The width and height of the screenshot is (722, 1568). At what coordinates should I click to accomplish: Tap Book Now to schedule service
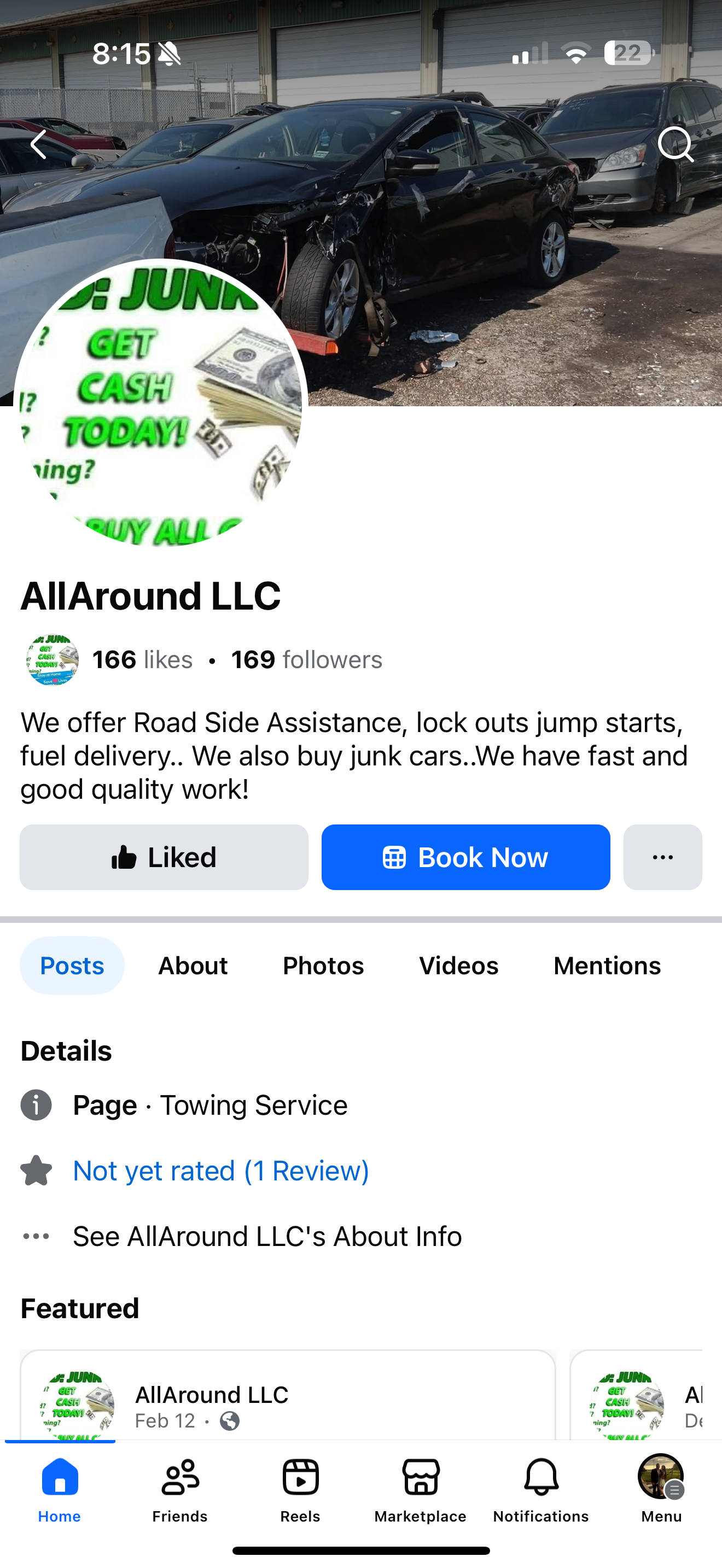tap(465, 857)
